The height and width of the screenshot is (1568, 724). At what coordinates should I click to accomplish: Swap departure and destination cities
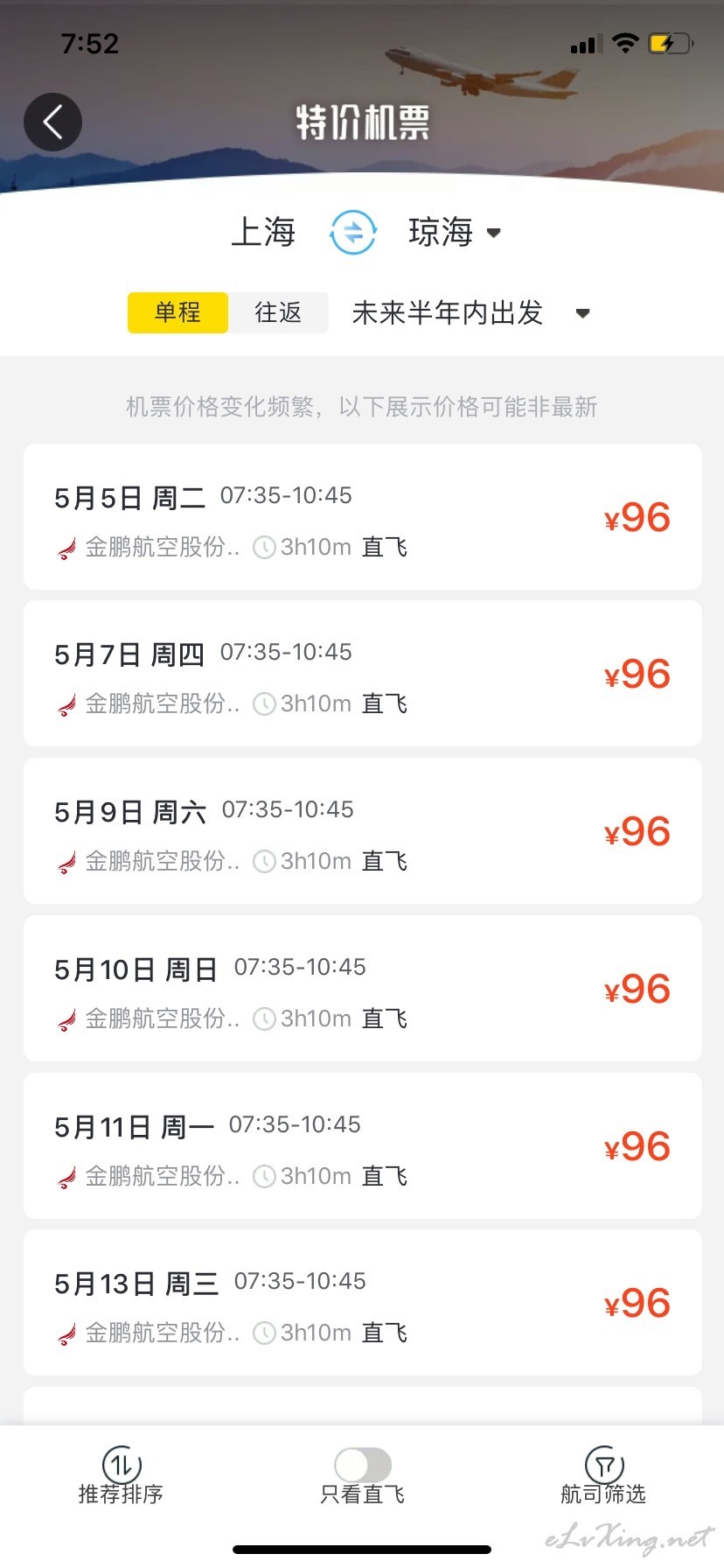tap(353, 232)
